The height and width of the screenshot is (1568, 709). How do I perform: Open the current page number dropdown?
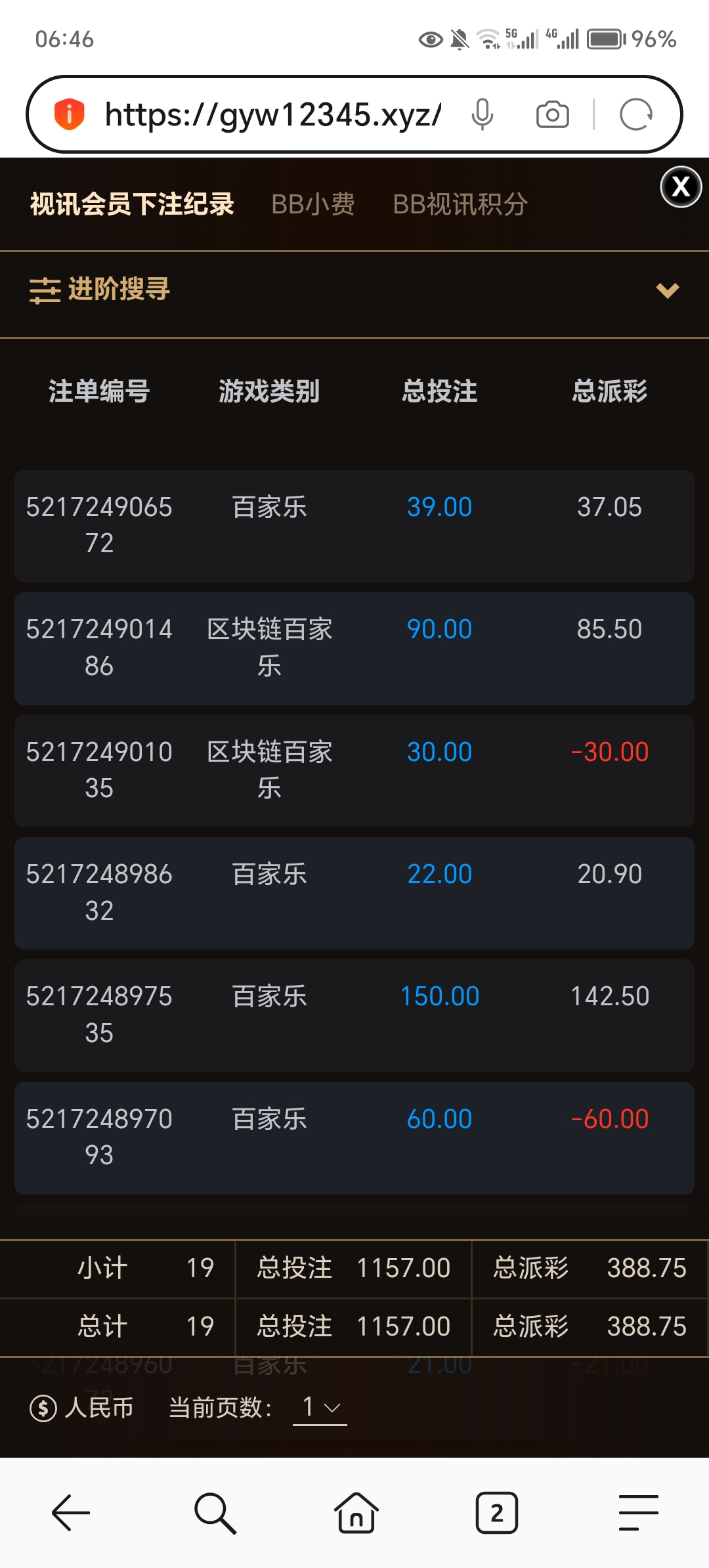point(320,1408)
